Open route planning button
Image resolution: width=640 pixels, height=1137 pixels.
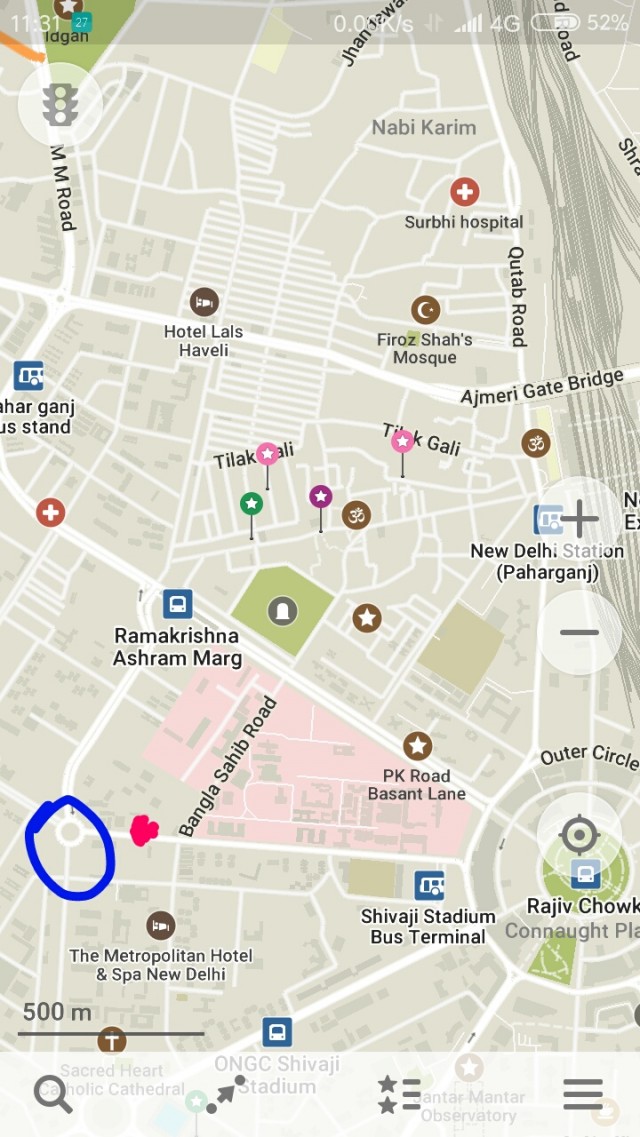click(x=227, y=1094)
